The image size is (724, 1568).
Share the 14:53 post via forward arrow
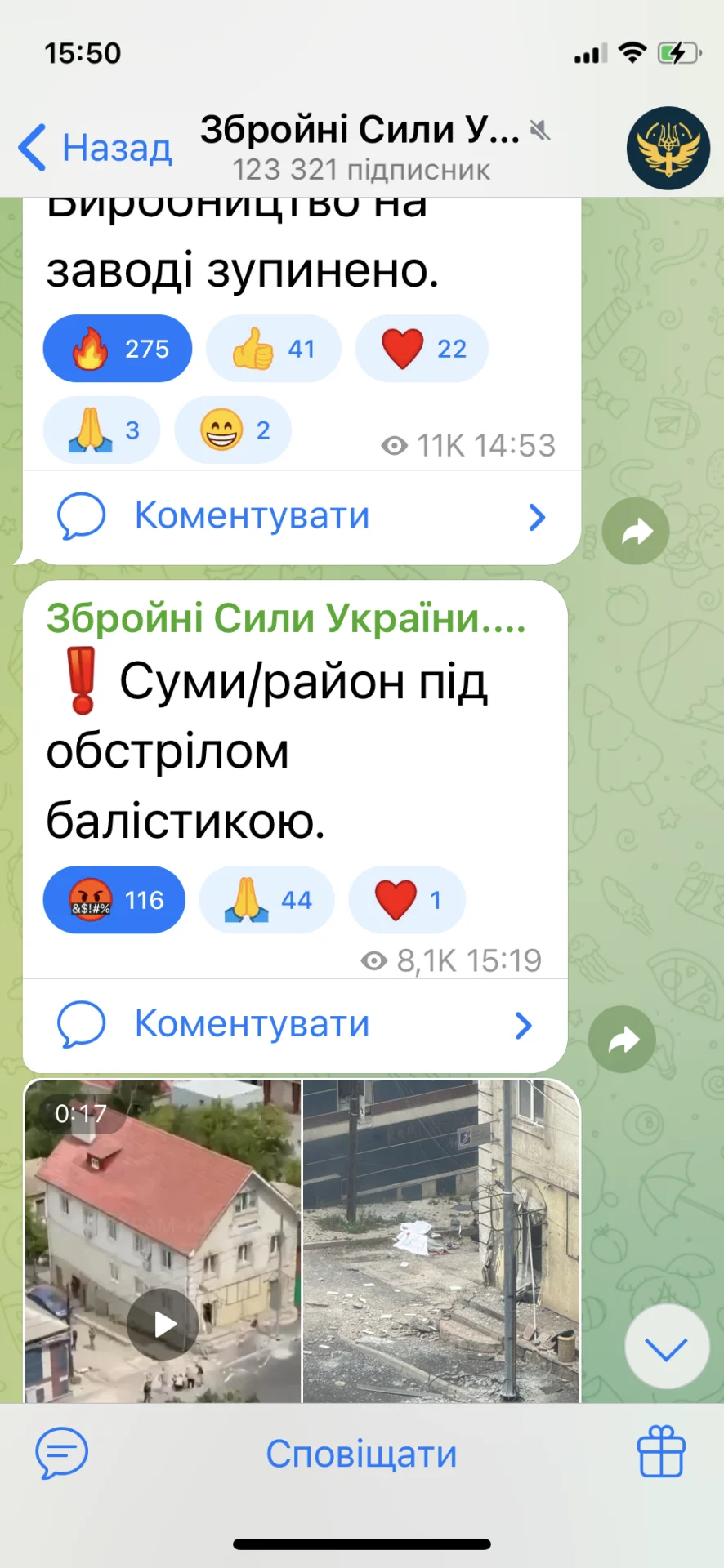[x=635, y=532]
